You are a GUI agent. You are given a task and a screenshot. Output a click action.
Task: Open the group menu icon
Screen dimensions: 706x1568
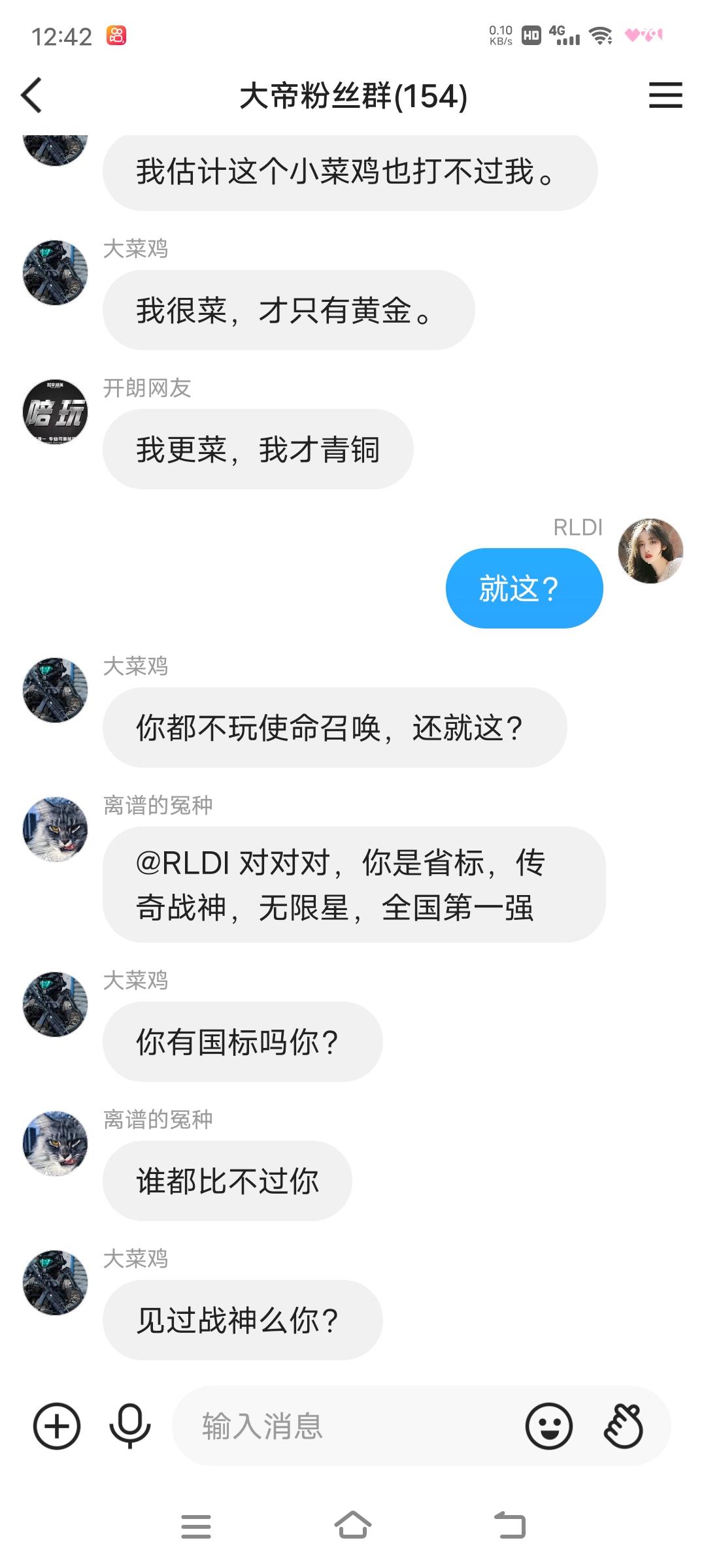click(665, 95)
